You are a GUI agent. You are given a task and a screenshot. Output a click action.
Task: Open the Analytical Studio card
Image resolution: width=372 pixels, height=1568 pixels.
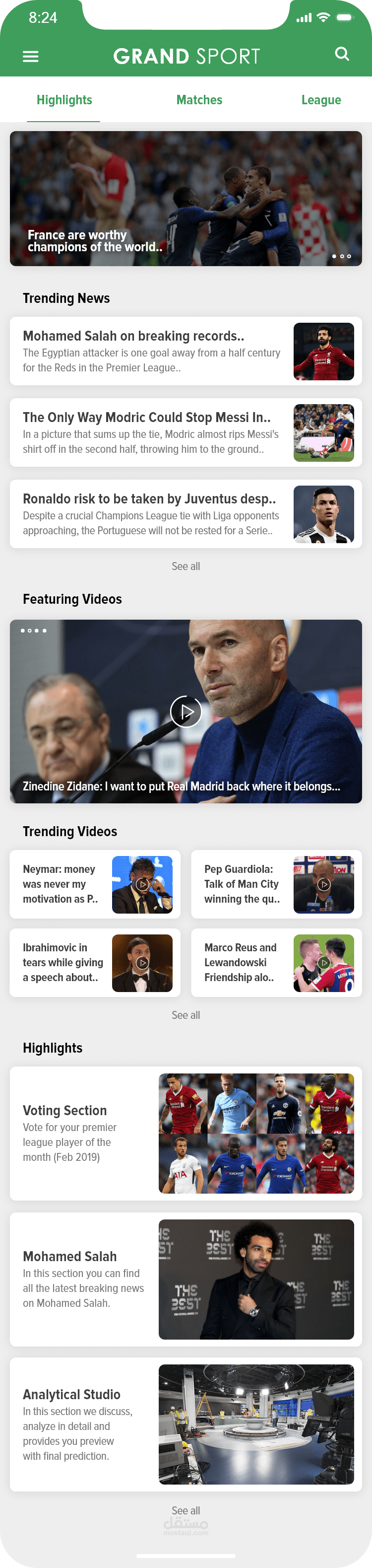[186, 1424]
